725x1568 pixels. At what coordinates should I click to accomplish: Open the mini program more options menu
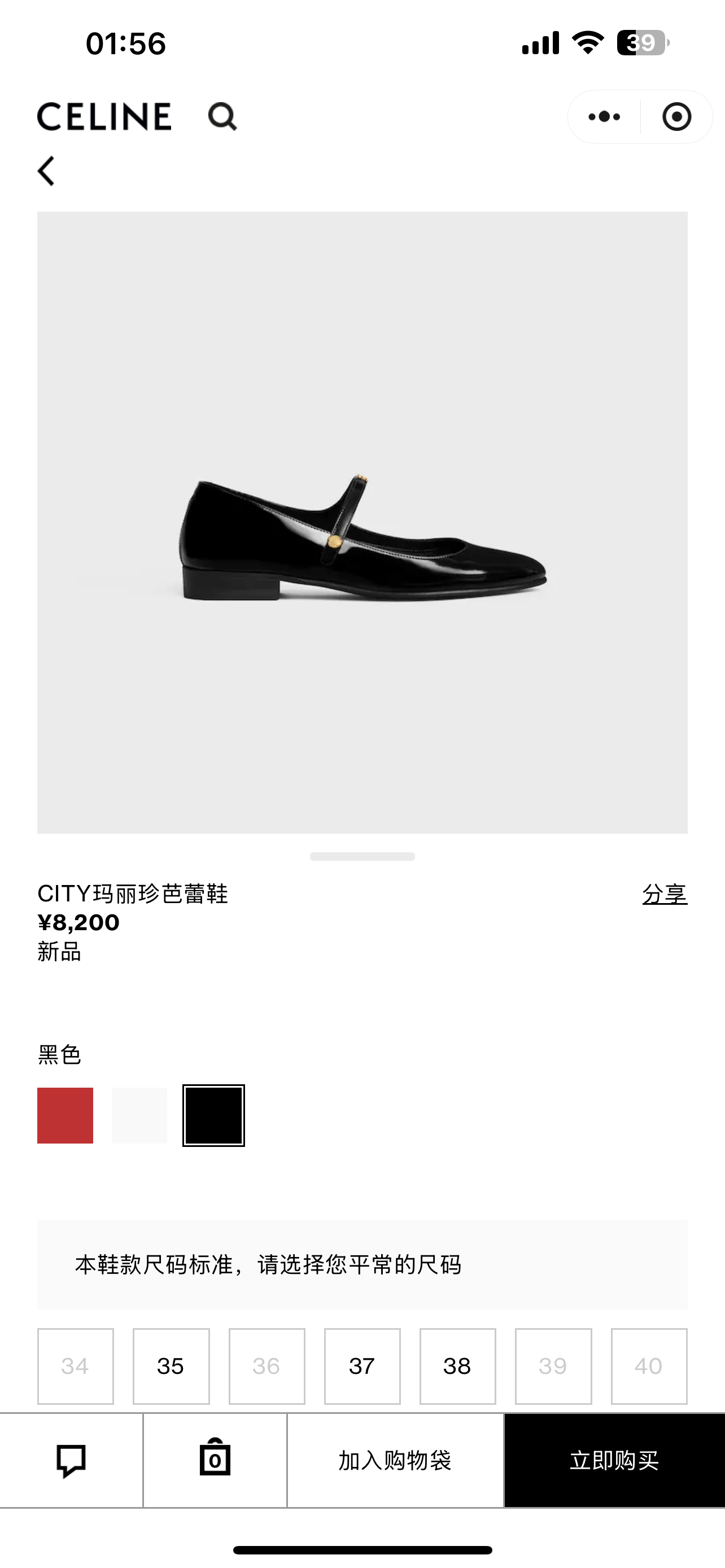[604, 116]
